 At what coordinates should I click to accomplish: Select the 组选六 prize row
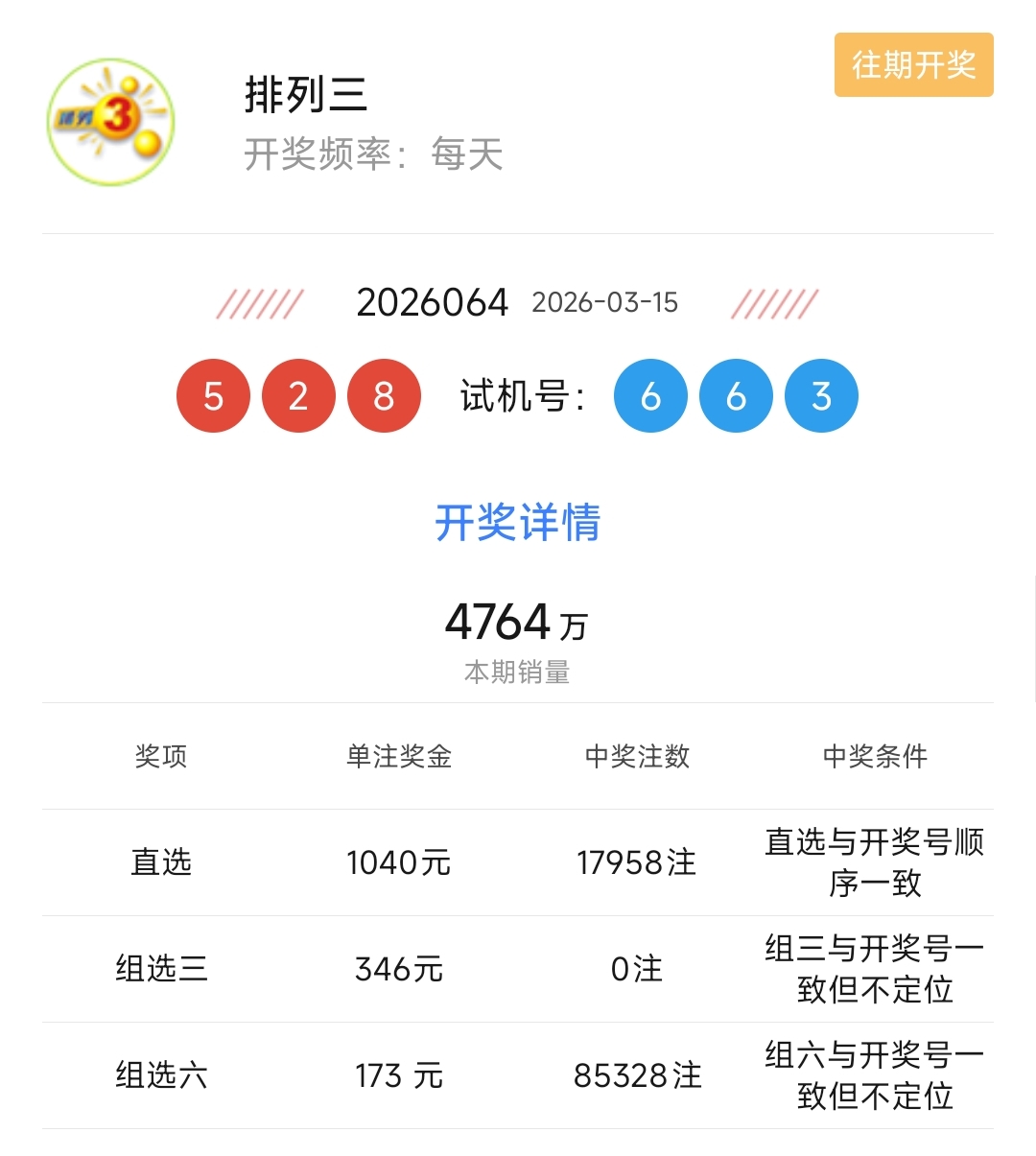(160, 1076)
